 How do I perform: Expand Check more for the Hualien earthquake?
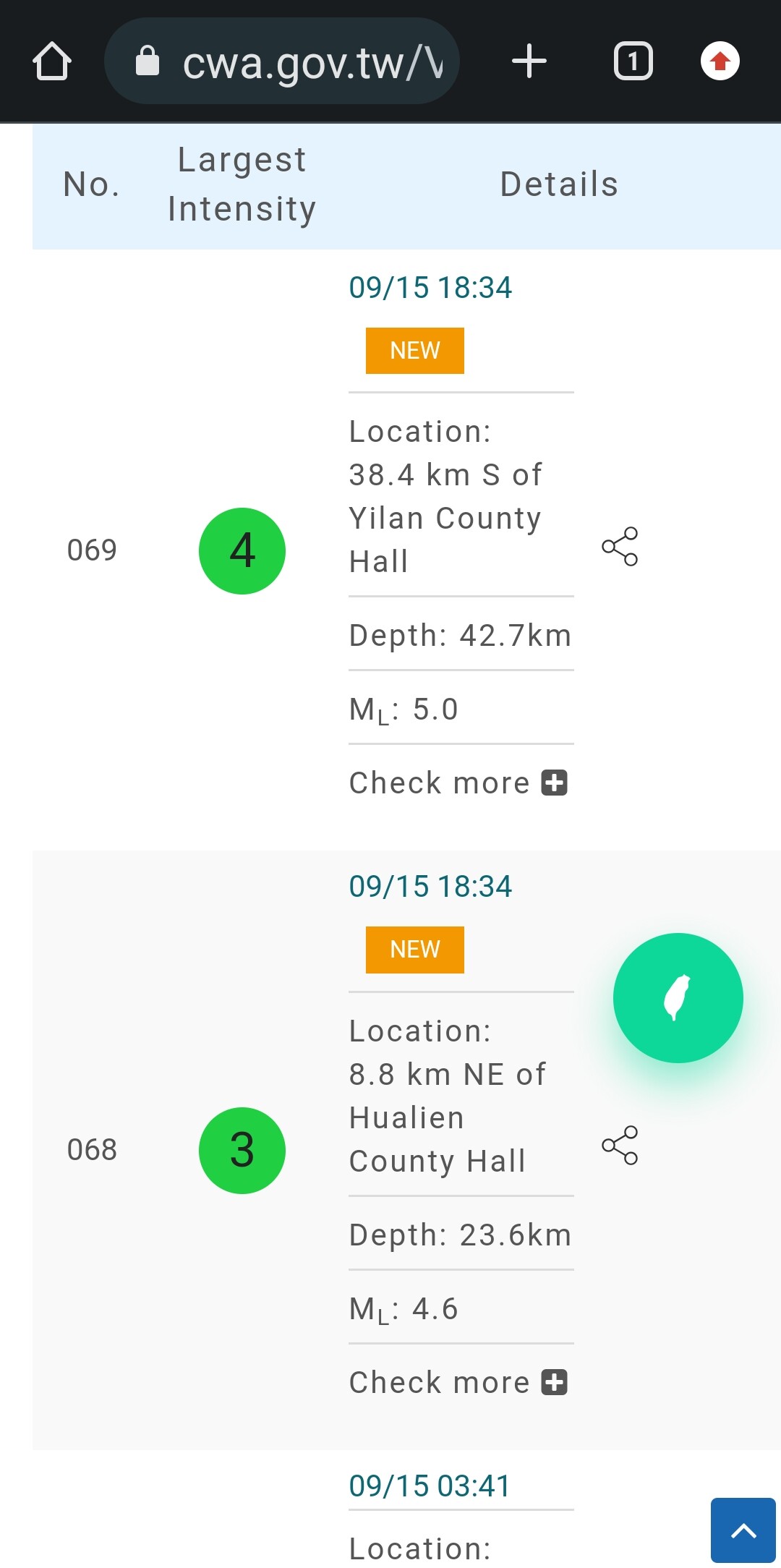(458, 1382)
